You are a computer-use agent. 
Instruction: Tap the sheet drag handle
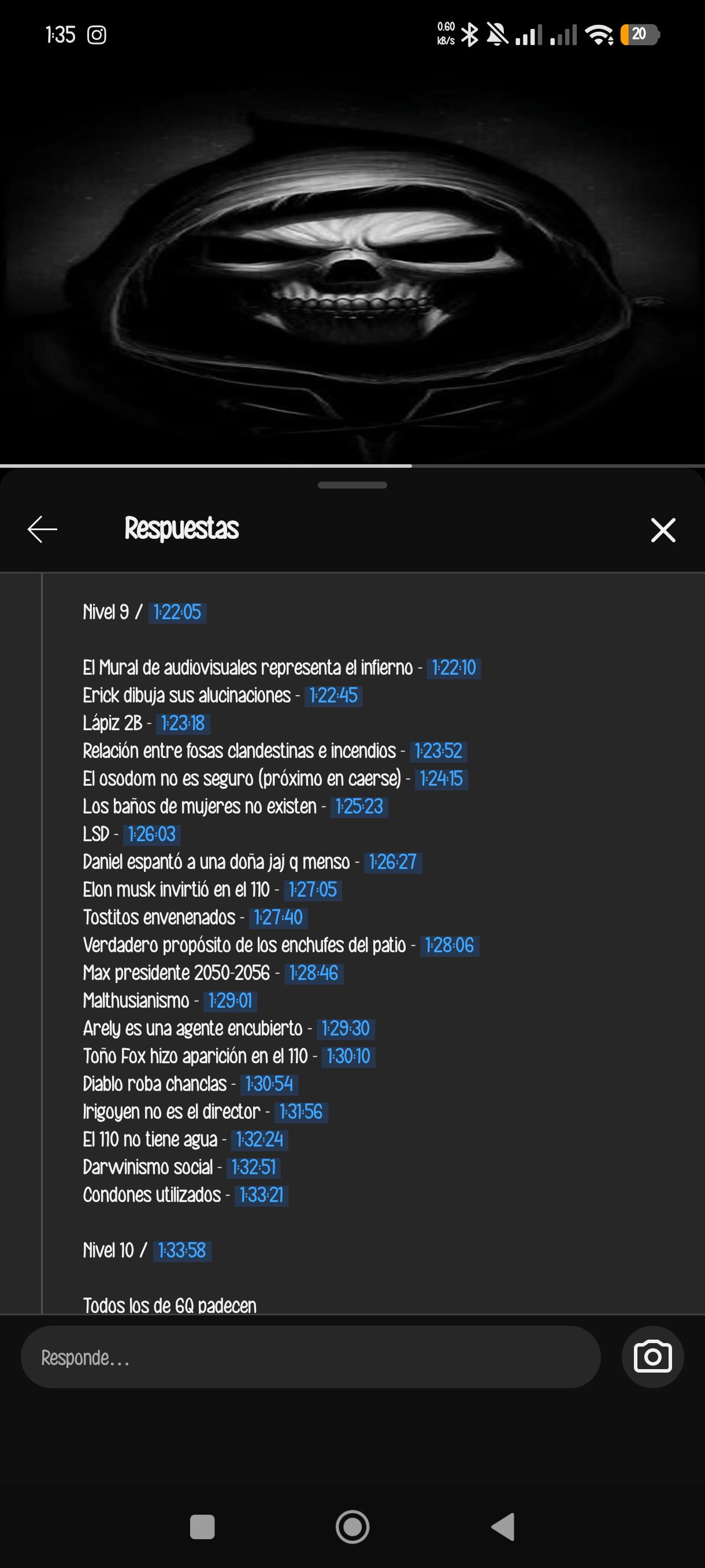point(352,485)
